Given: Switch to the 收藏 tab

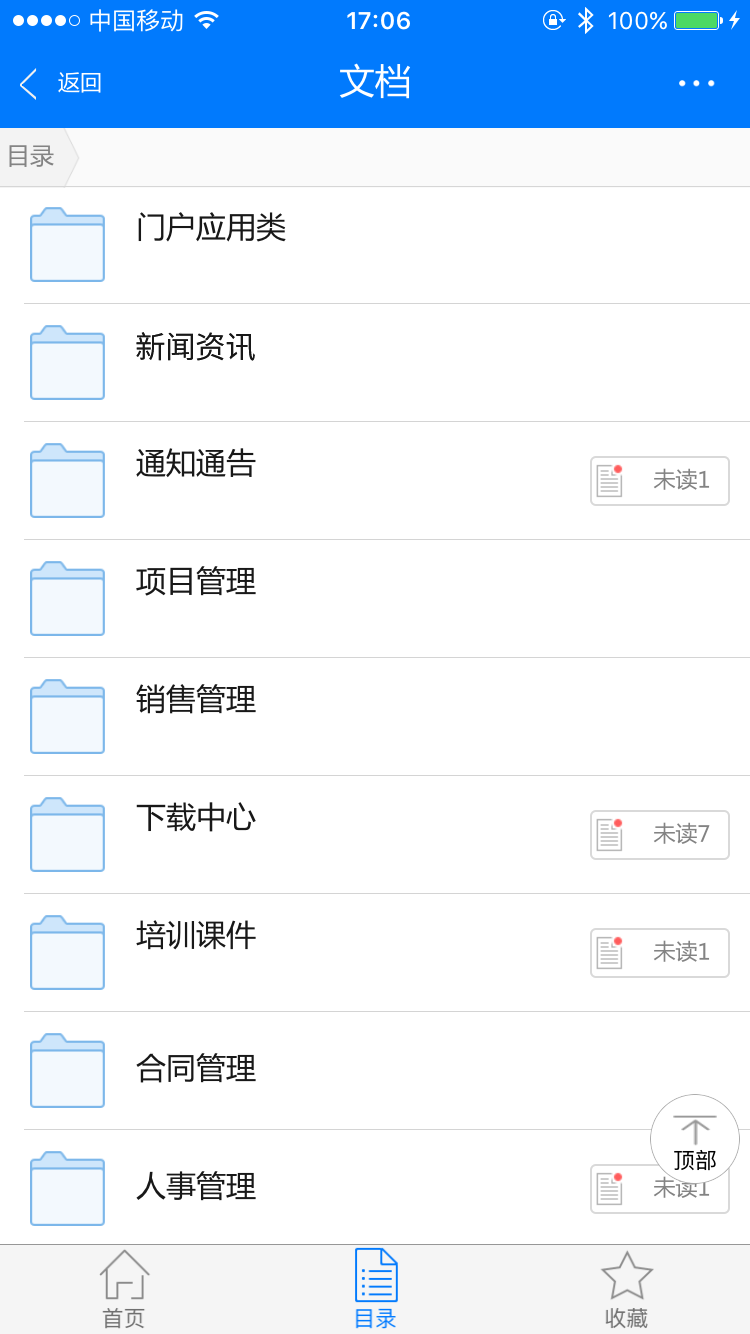Looking at the screenshot, I should (627, 1290).
